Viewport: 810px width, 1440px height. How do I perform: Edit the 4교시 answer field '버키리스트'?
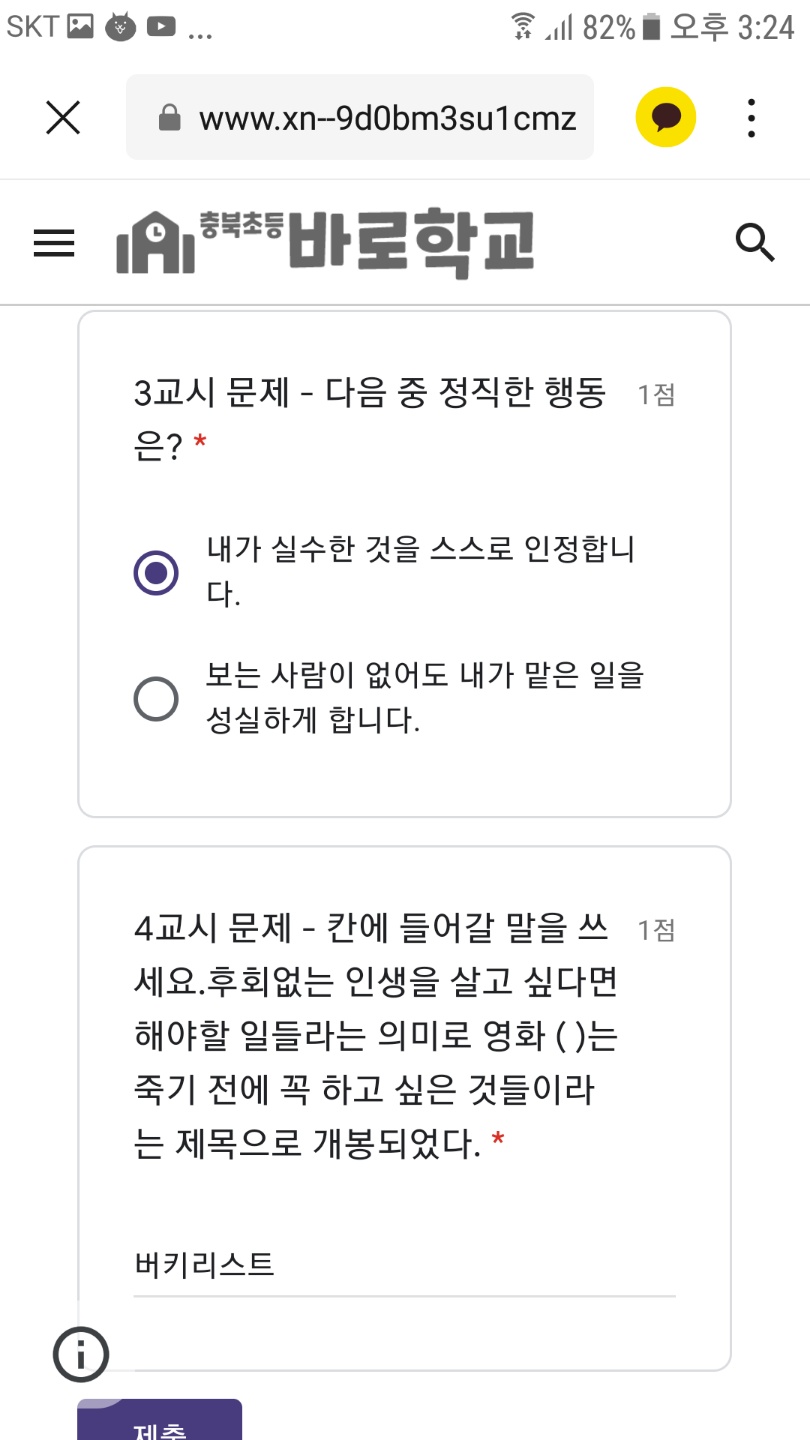(x=404, y=1266)
